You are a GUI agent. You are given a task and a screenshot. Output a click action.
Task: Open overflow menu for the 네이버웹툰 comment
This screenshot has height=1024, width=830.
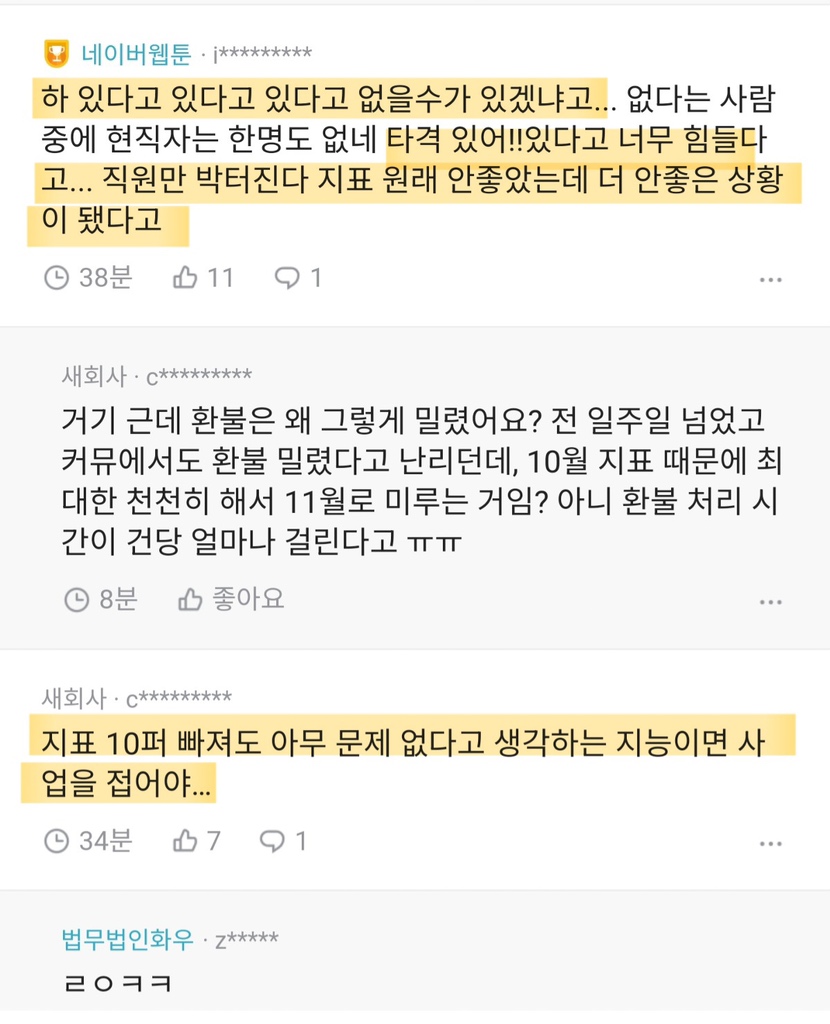tap(770, 279)
